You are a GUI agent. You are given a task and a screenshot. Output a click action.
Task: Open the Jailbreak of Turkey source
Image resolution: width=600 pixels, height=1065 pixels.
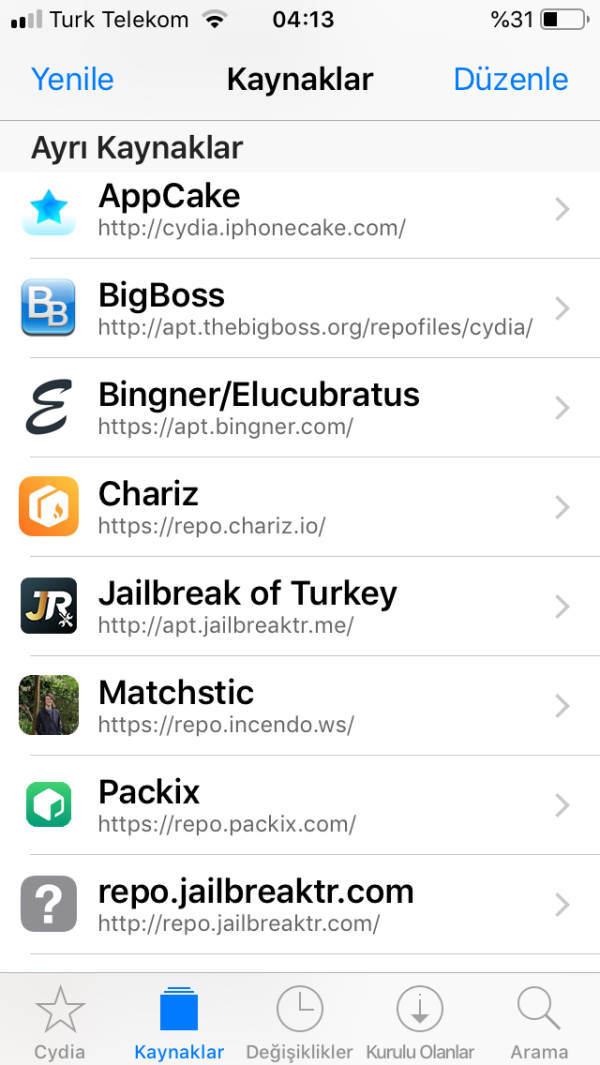point(300,606)
